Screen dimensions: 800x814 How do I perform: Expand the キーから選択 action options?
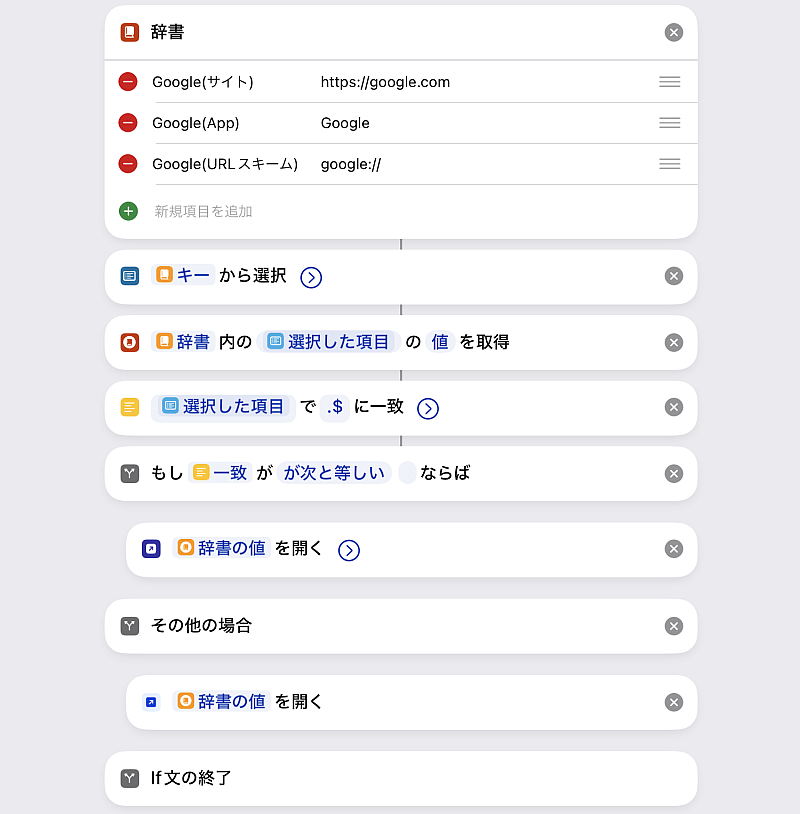pos(311,277)
